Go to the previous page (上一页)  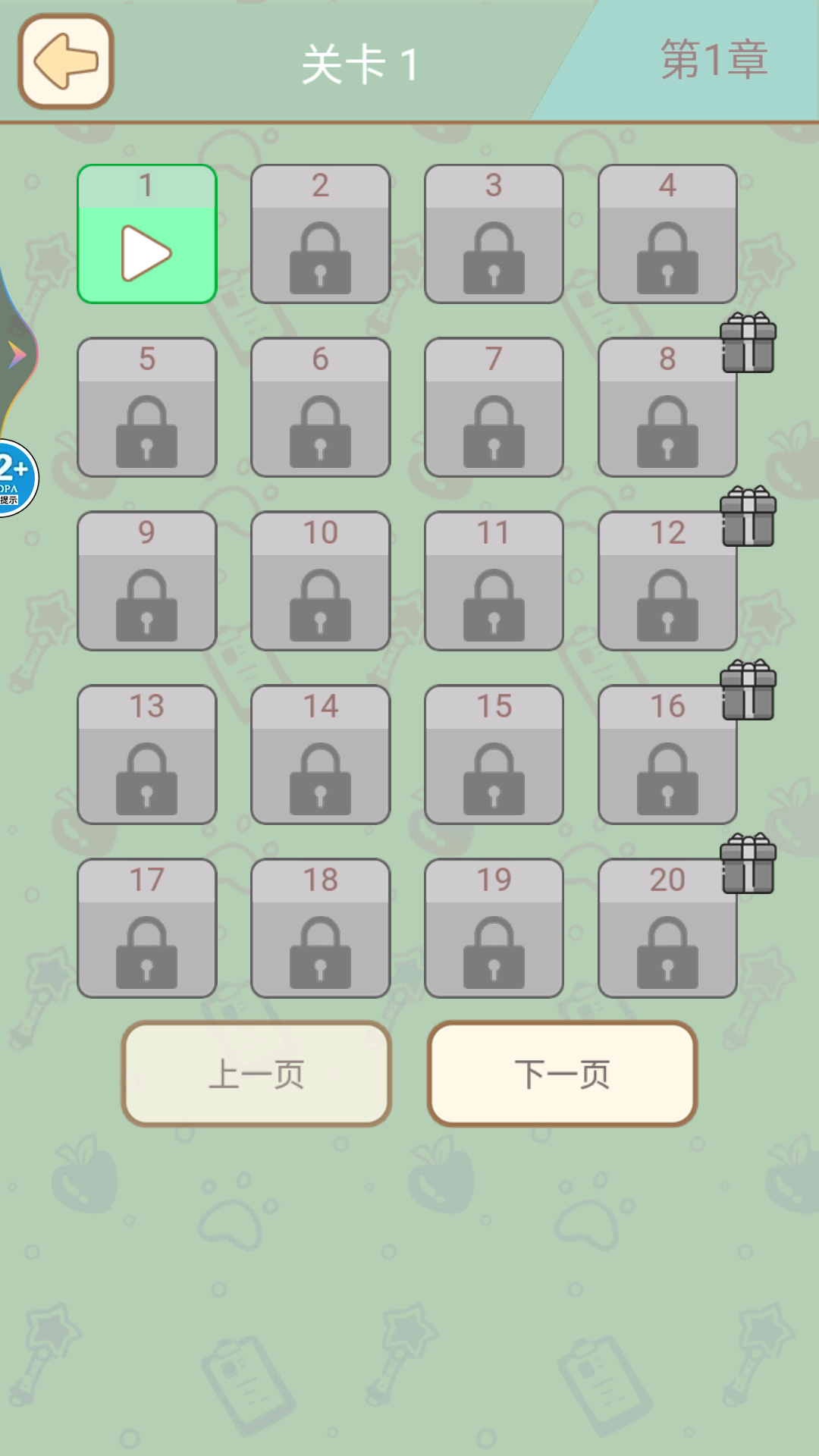[x=256, y=1074]
